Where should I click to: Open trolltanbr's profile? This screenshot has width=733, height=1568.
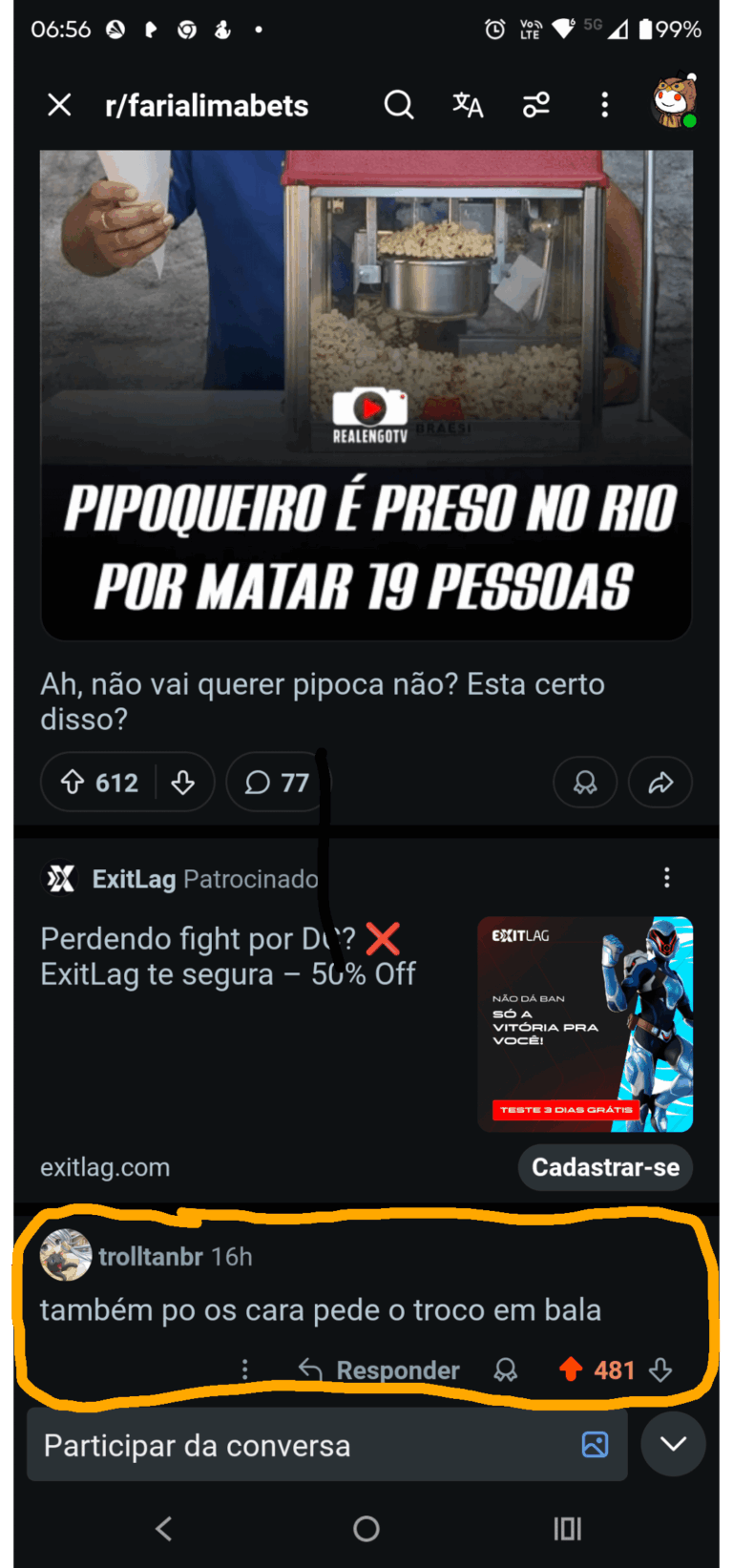[151, 1256]
